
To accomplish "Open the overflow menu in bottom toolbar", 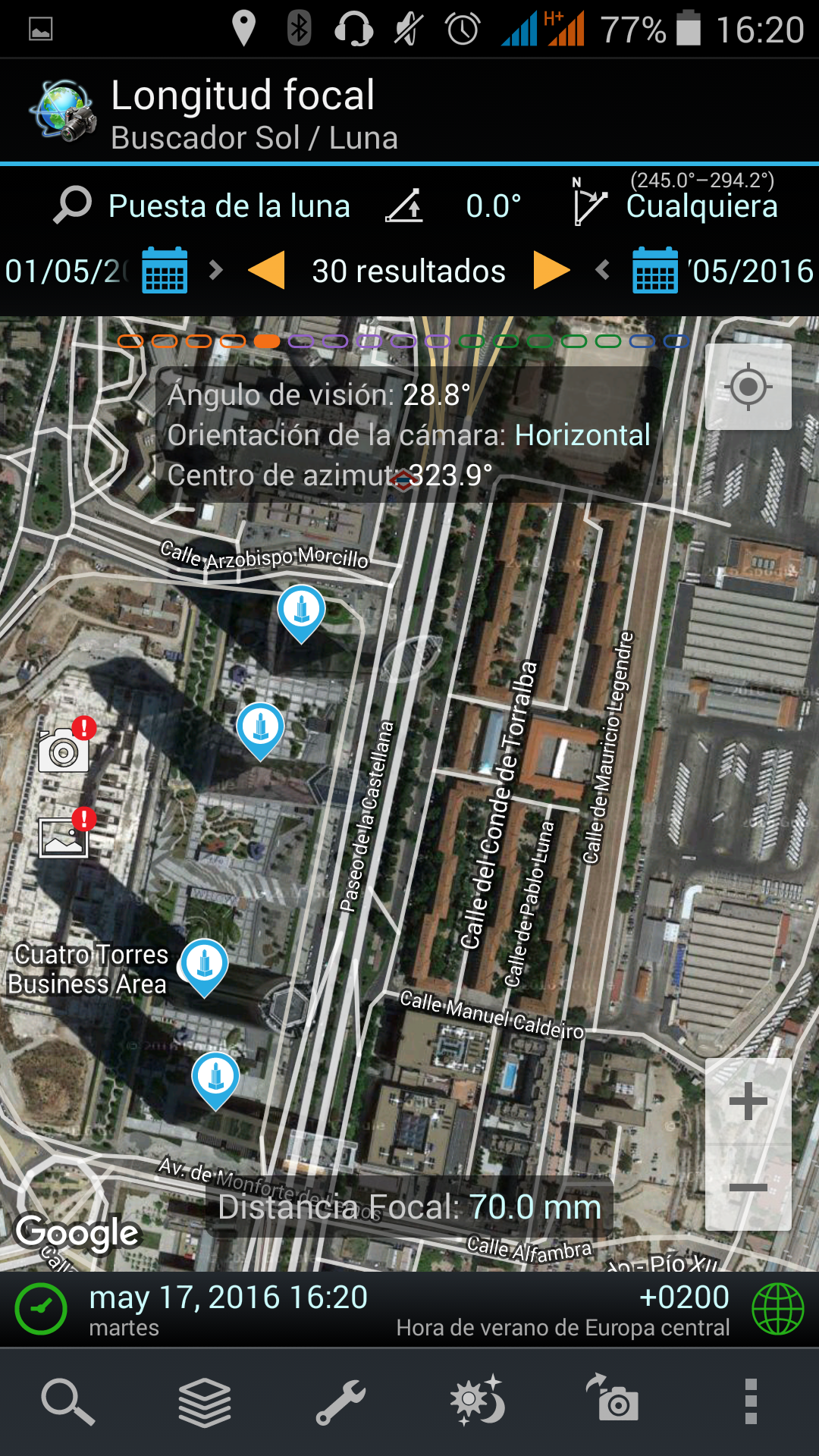I will pyautogui.click(x=751, y=1401).
